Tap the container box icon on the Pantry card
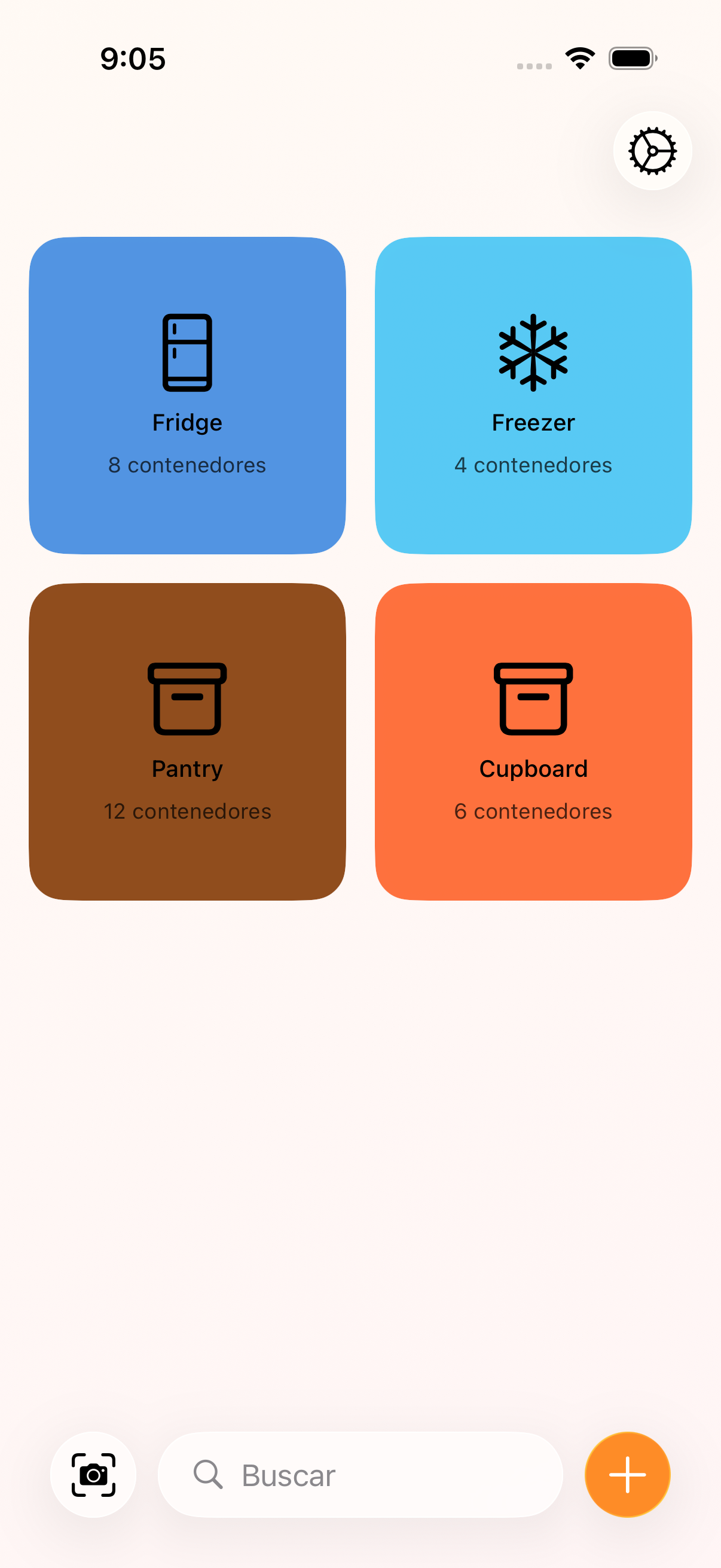The height and width of the screenshot is (1568, 721). [187, 698]
